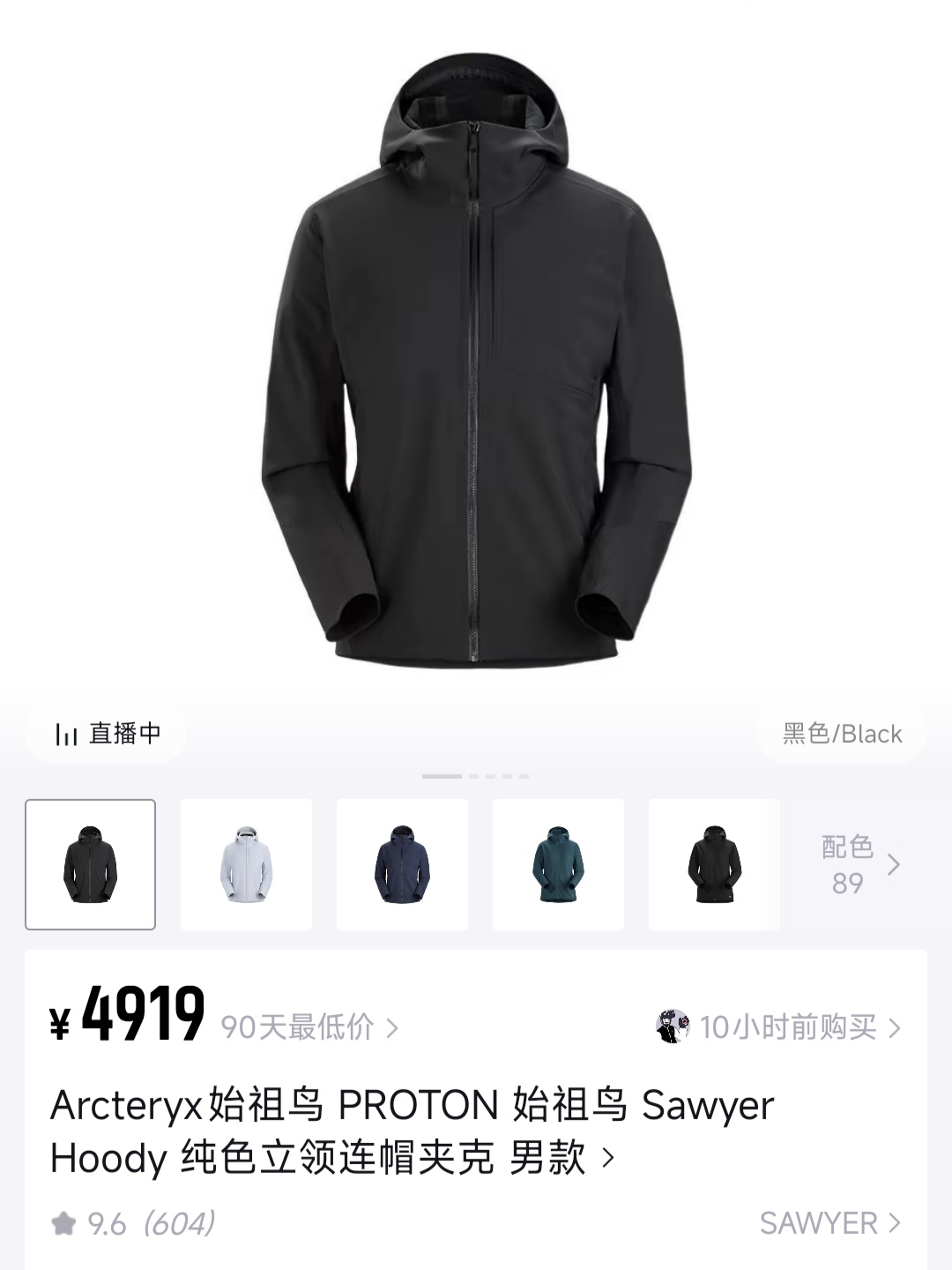
Task: View the 10小时前购买 recent purchases
Action: click(x=780, y=1027)
